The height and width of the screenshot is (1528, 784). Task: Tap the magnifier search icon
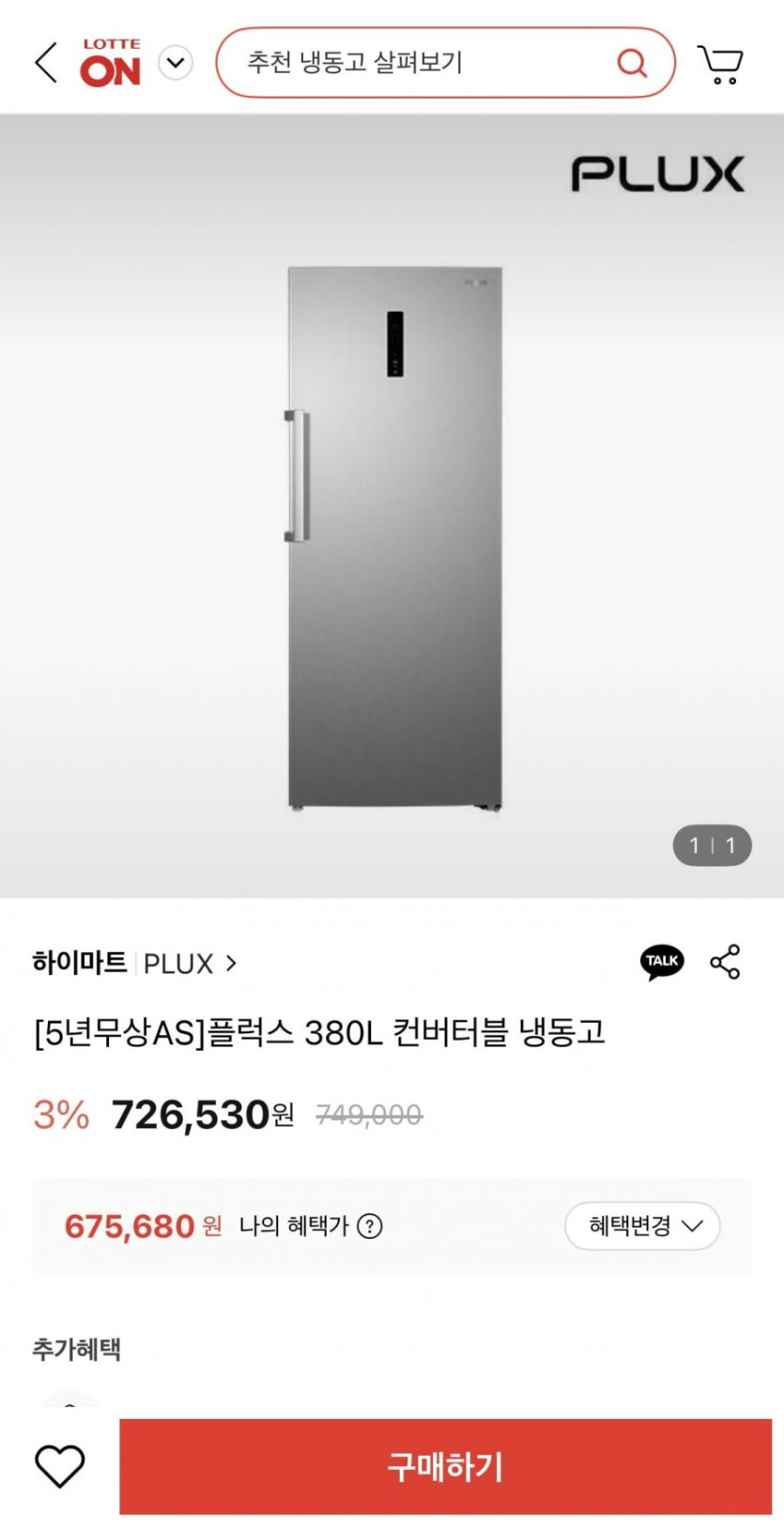(632, 63)
